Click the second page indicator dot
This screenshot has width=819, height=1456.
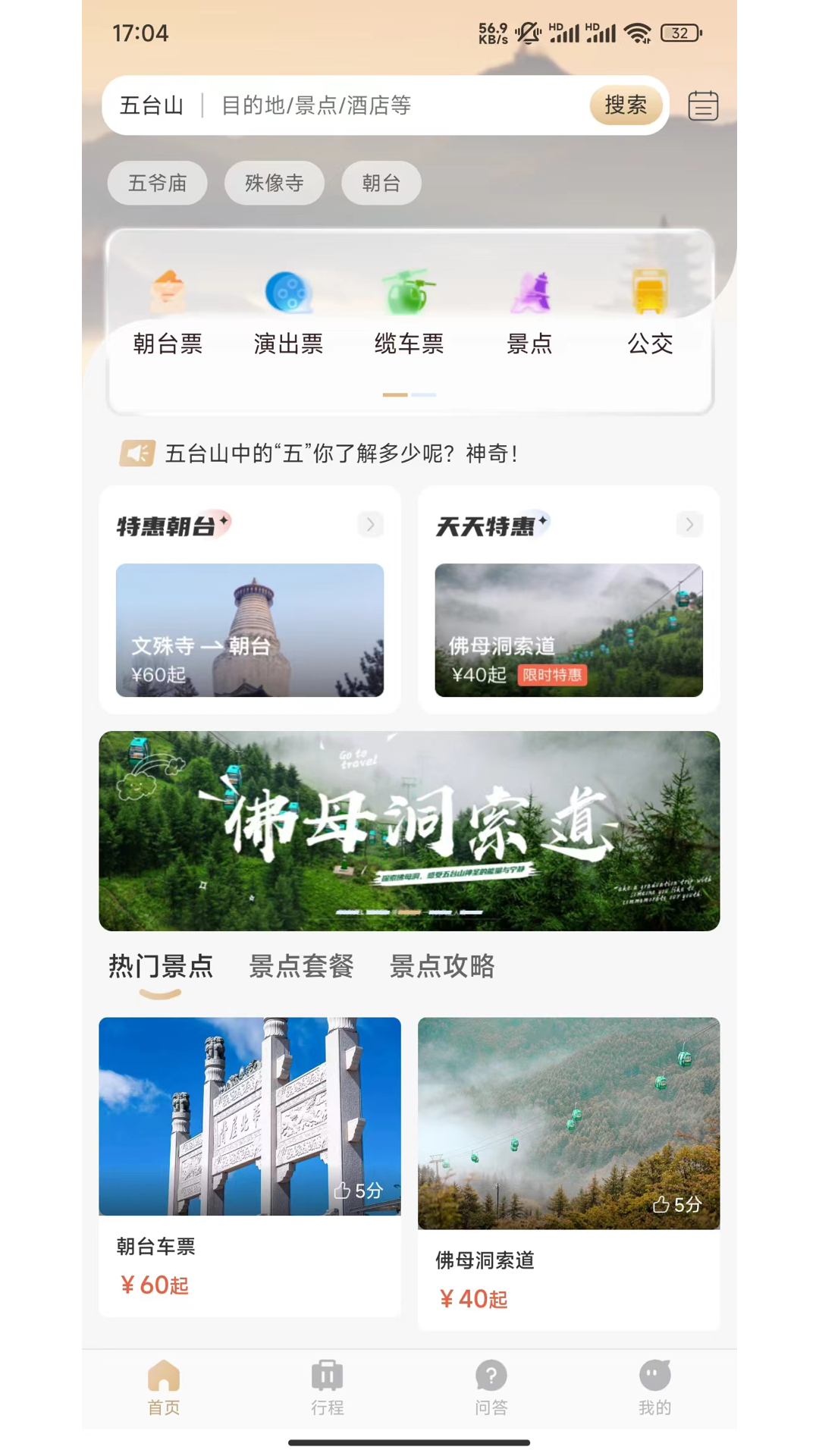[423, 395]
